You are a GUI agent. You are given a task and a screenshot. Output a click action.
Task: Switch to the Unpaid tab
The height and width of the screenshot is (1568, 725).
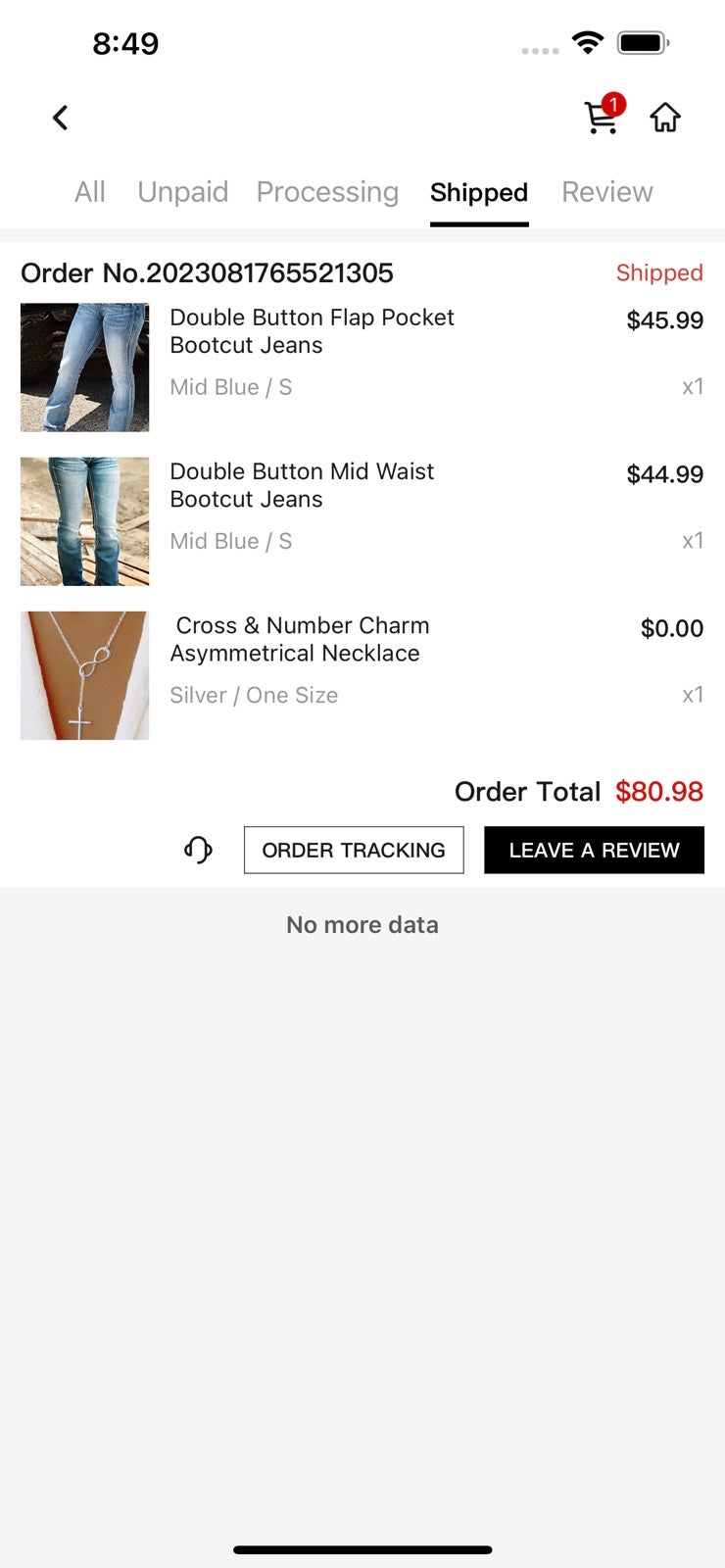[182, 192]
